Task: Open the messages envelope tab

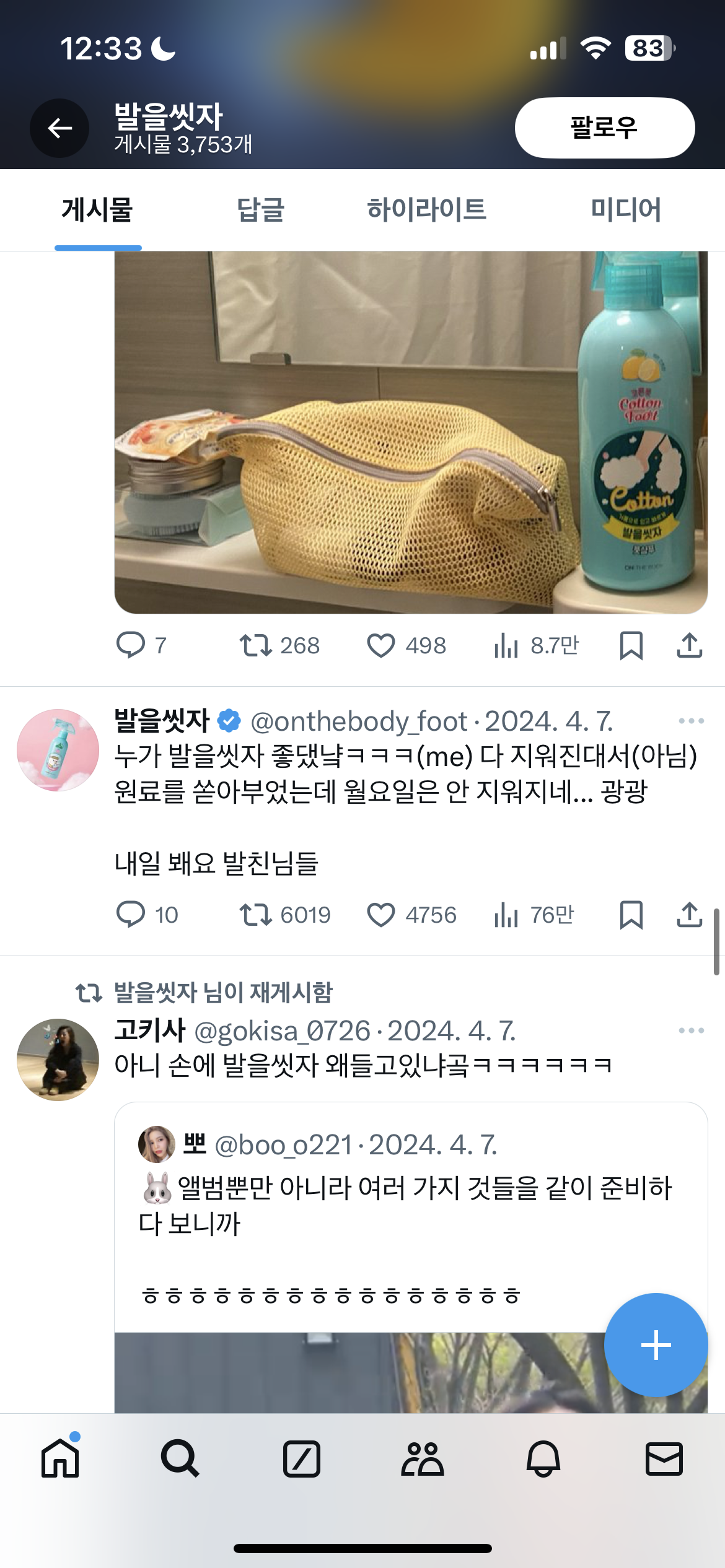Action: click(x=664, y=1459)
